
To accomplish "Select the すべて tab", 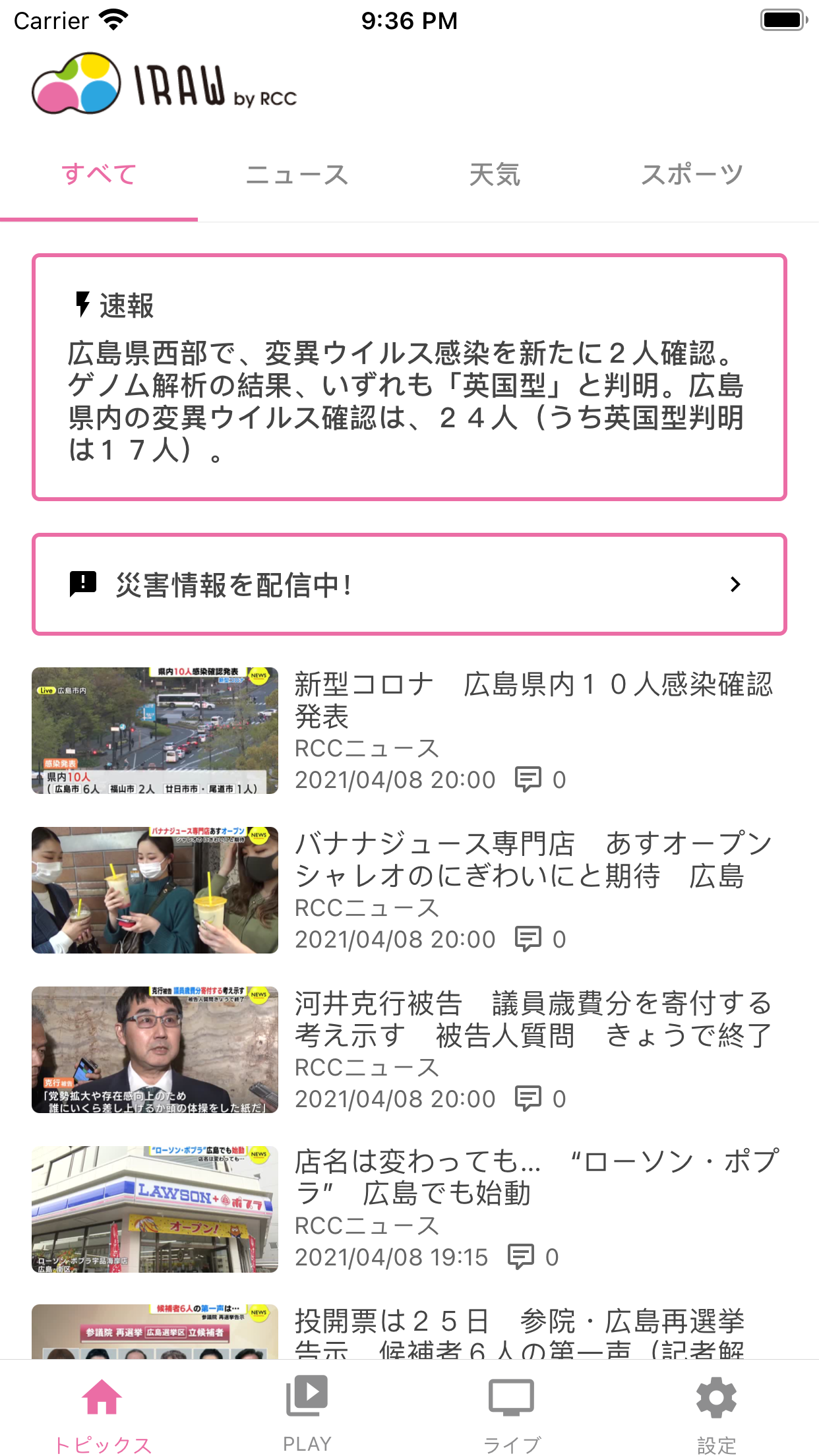I will click(99, 173).
